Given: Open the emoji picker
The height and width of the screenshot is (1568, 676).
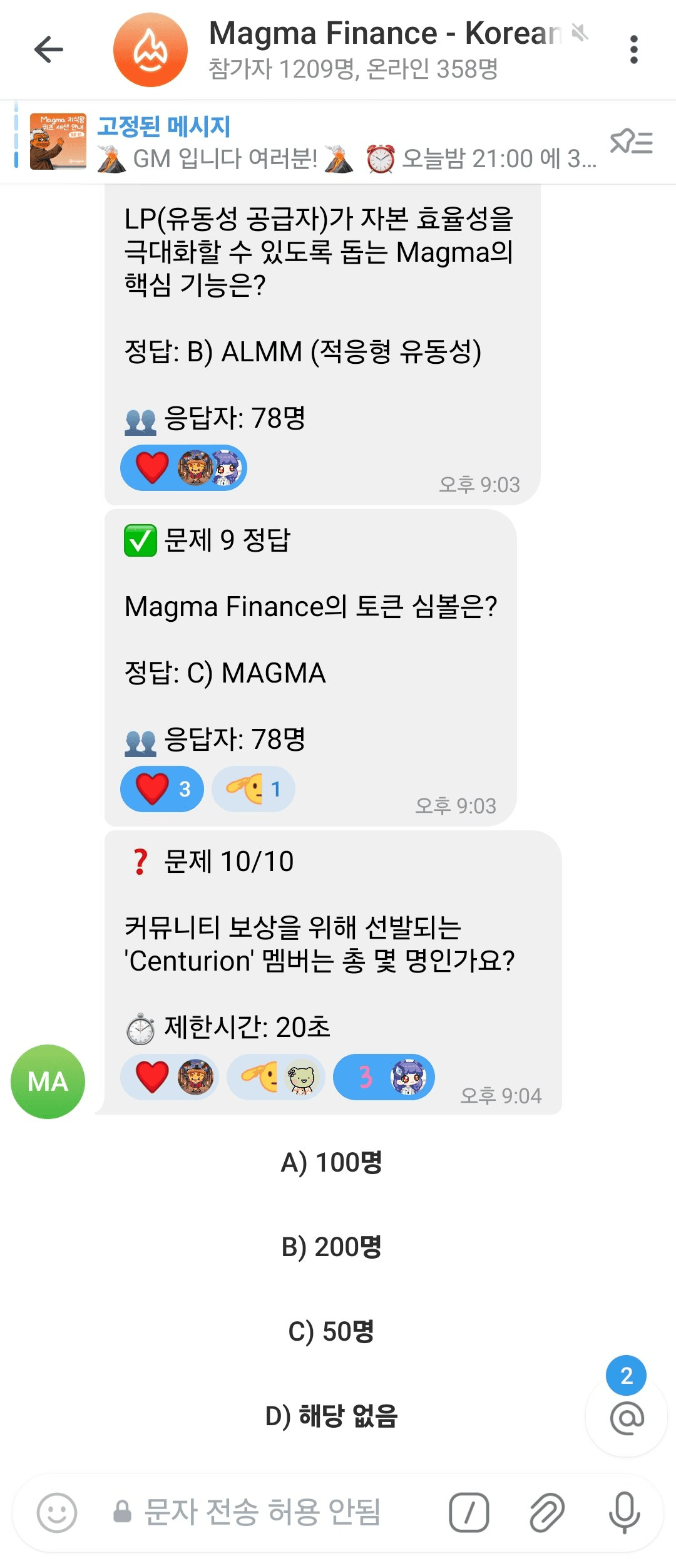Looking at the screenshot, I should [57, 1513].
